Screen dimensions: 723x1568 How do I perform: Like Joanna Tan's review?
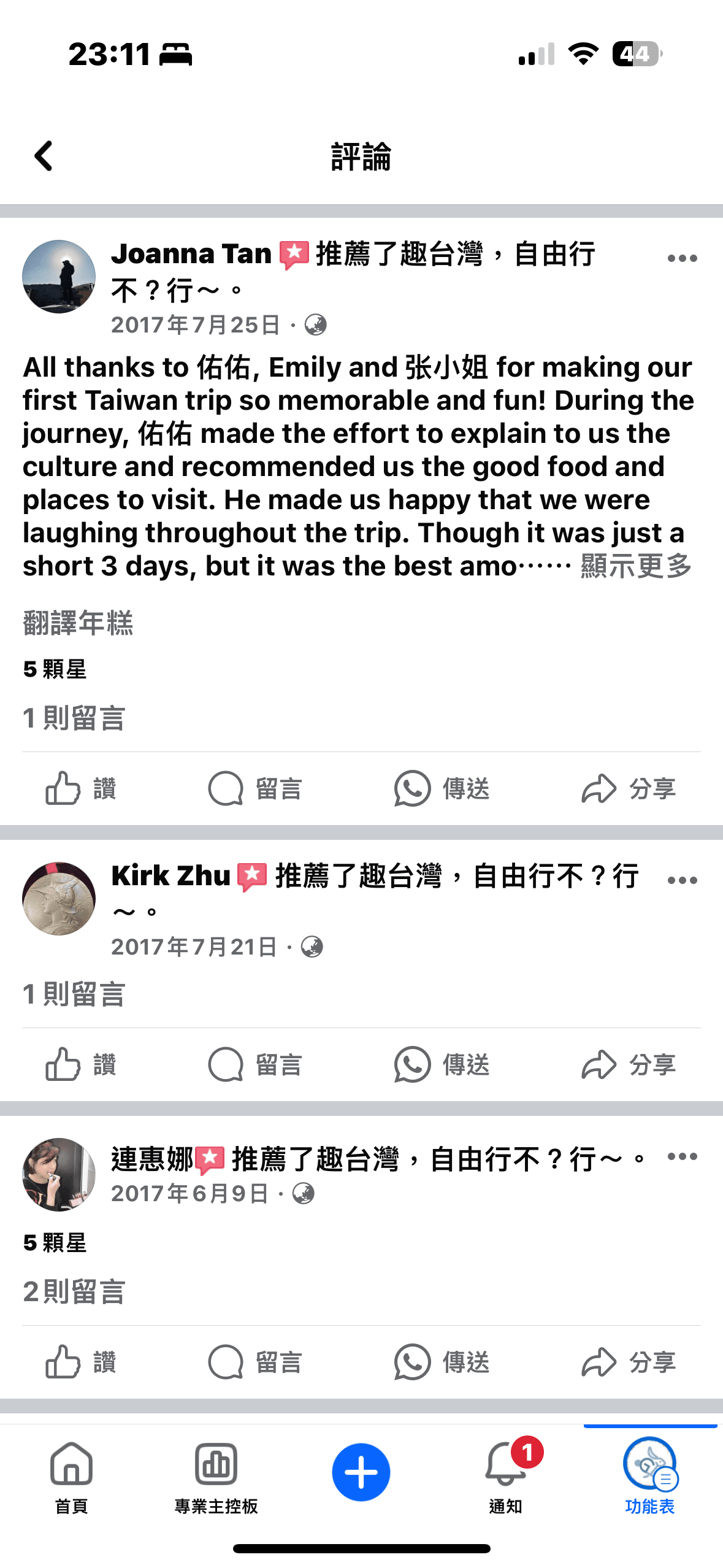(80, 789)
